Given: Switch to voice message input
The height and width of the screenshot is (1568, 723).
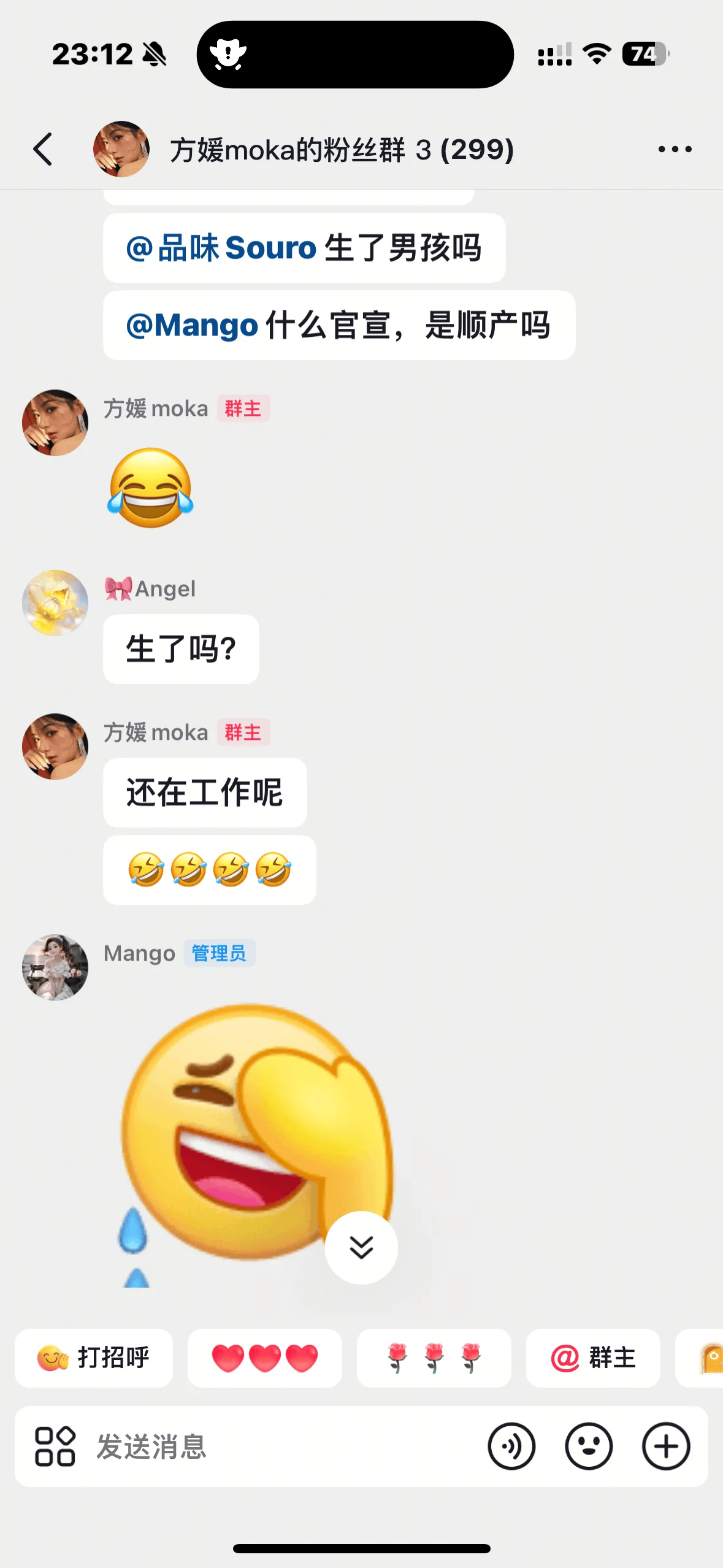Looking at the screenshot, I should [x=511, y=1447].
